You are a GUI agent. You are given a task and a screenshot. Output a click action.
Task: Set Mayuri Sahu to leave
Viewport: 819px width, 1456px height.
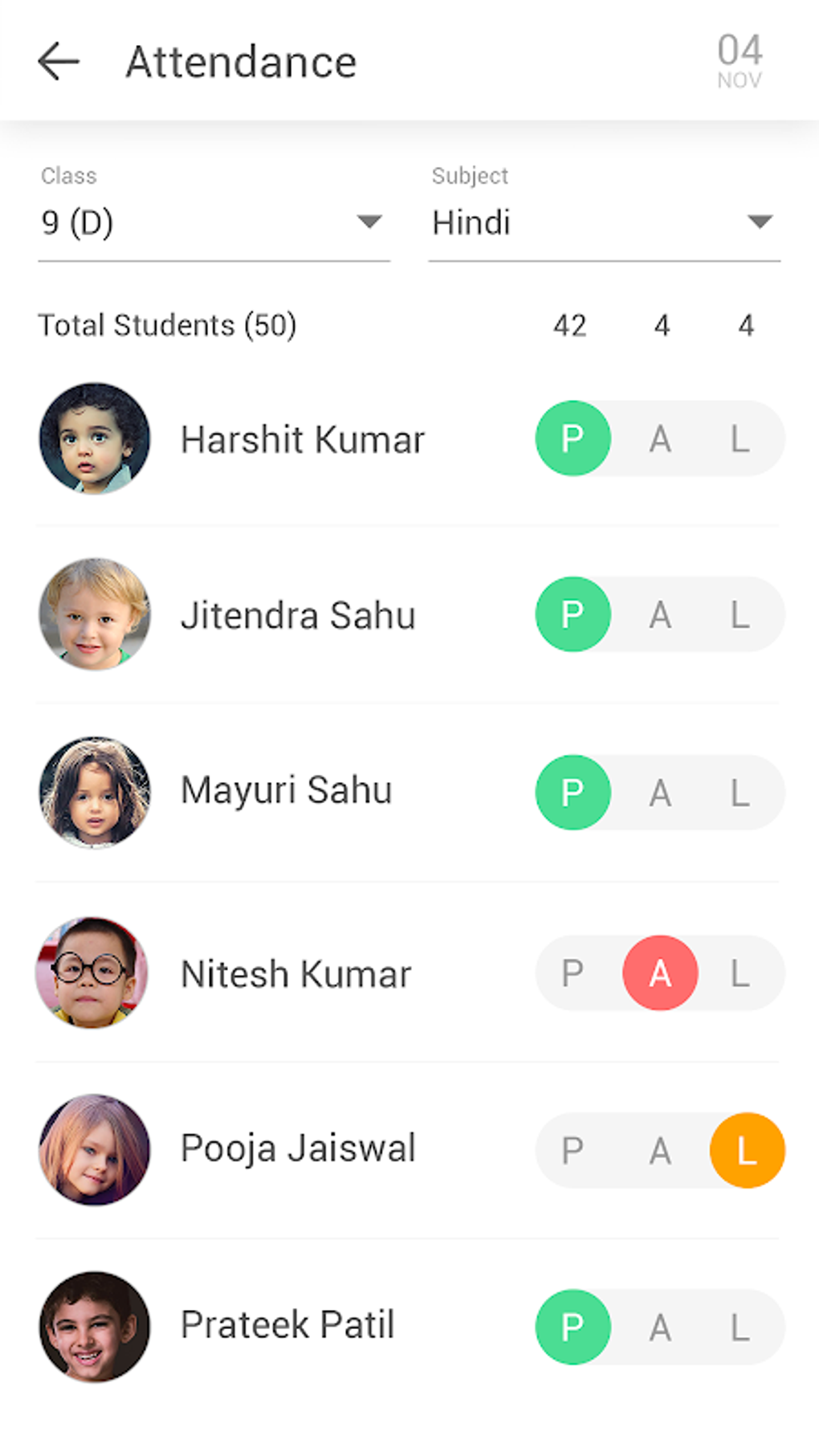pos(740,793)
